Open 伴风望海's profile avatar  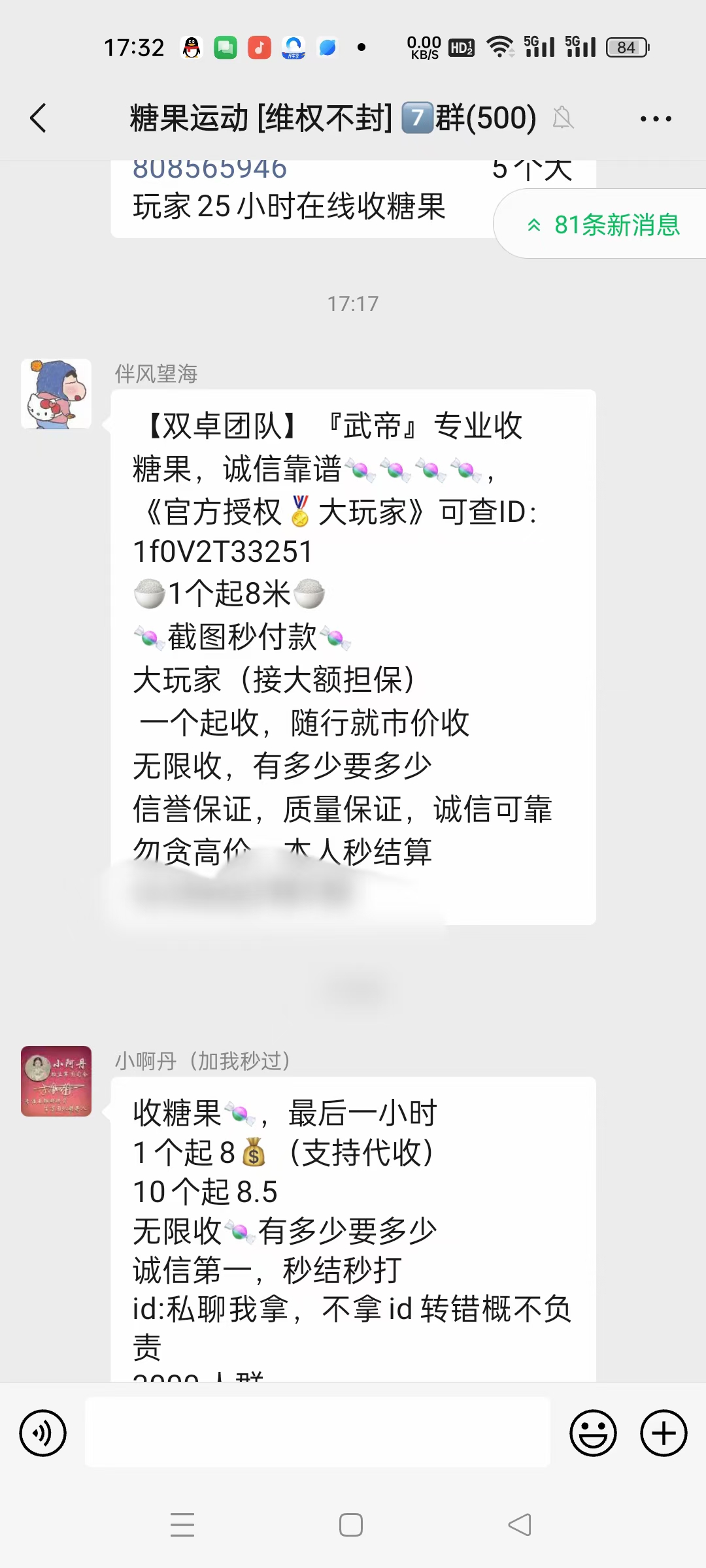click(56, 394)
